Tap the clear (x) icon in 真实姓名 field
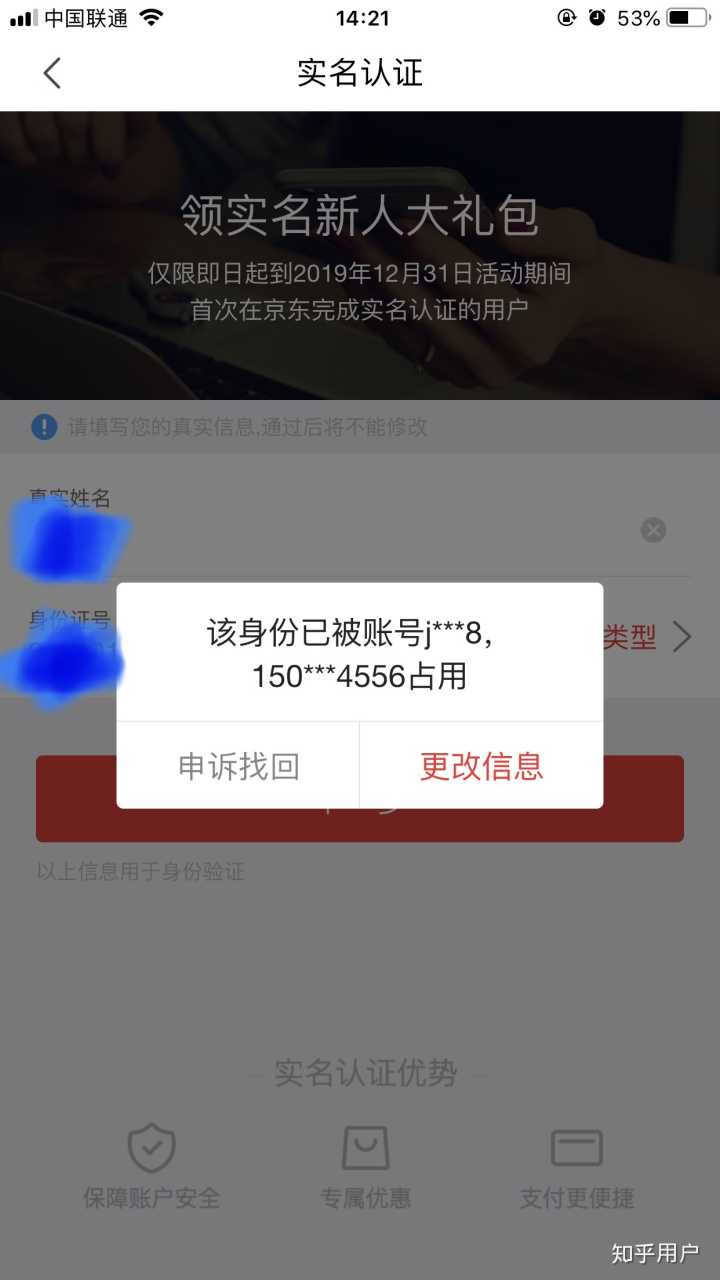The width and height of the screenshot is (720, 1280). 653,530
